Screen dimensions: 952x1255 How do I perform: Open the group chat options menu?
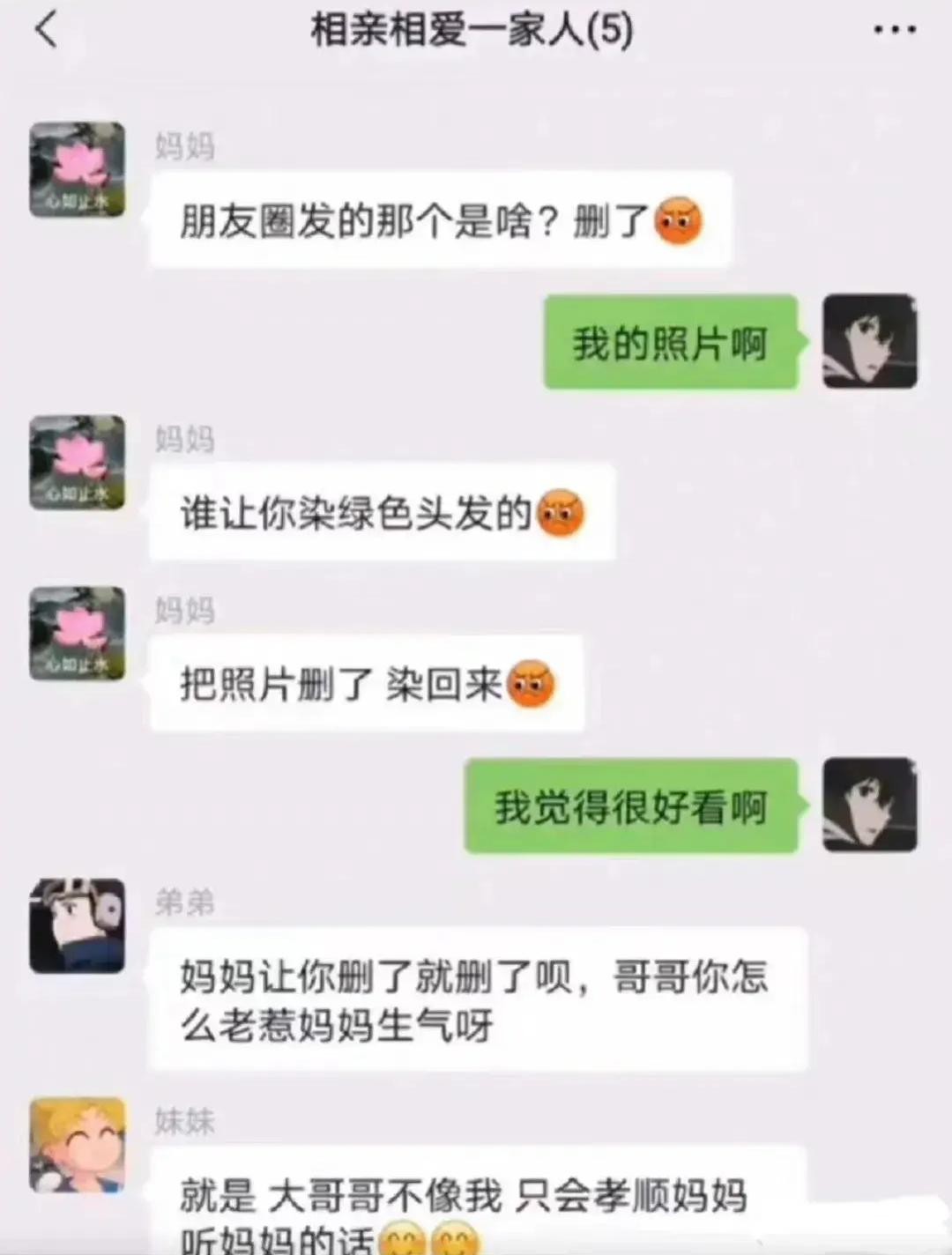click(894, 31)
